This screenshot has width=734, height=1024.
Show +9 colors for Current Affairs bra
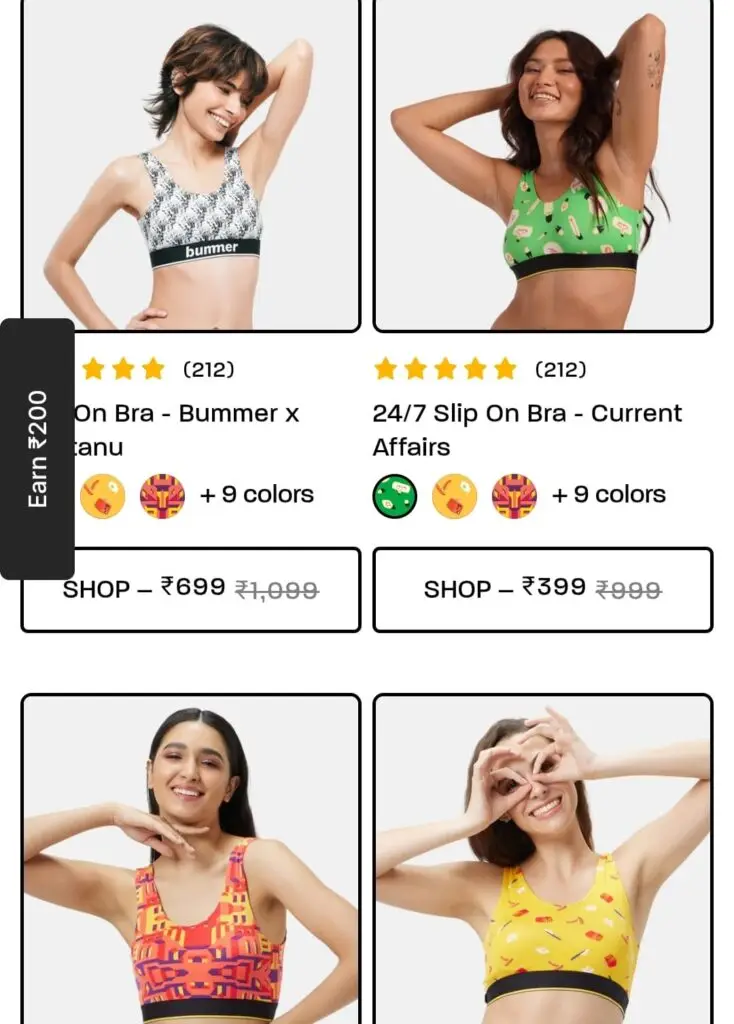(608, 495)
